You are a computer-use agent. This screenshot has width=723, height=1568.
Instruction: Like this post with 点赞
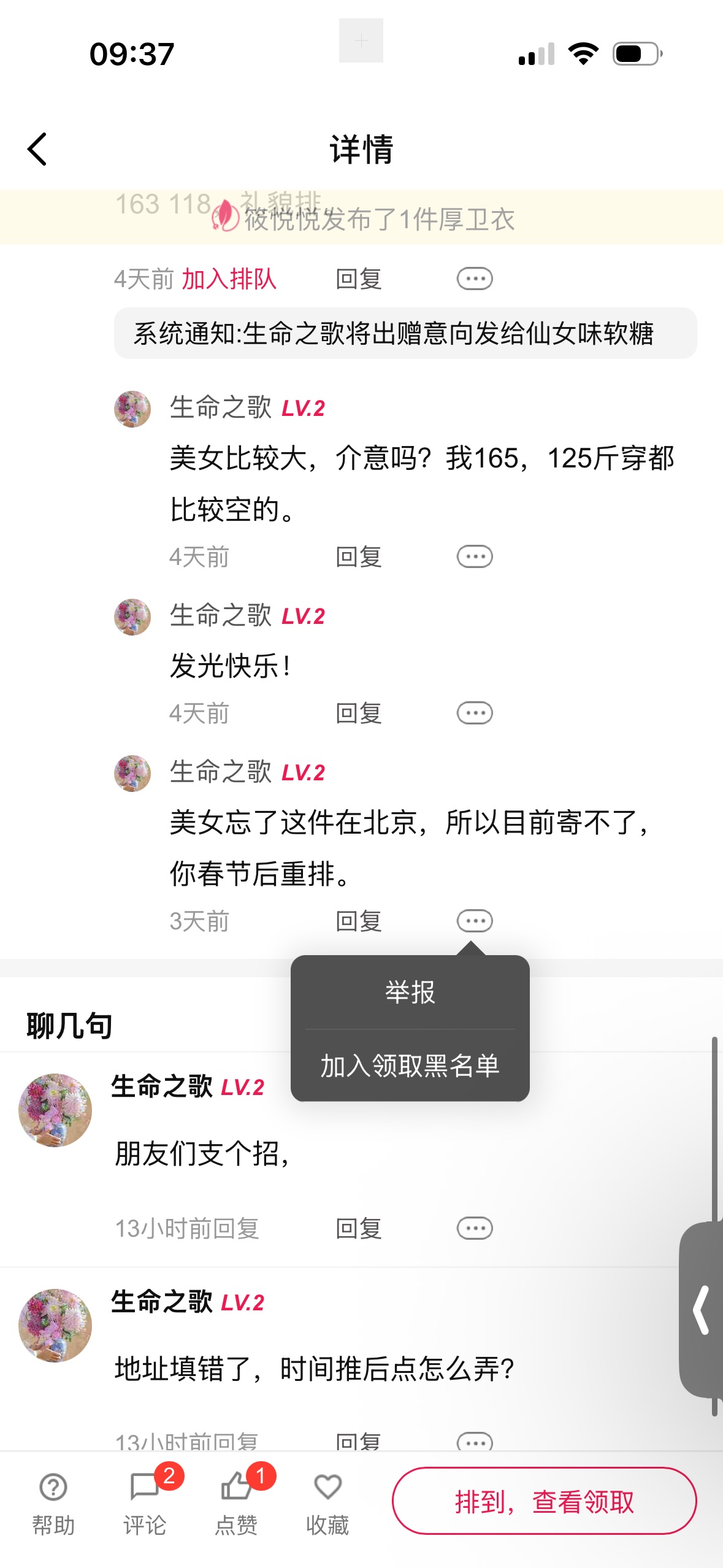click(x=236, y=1502)
